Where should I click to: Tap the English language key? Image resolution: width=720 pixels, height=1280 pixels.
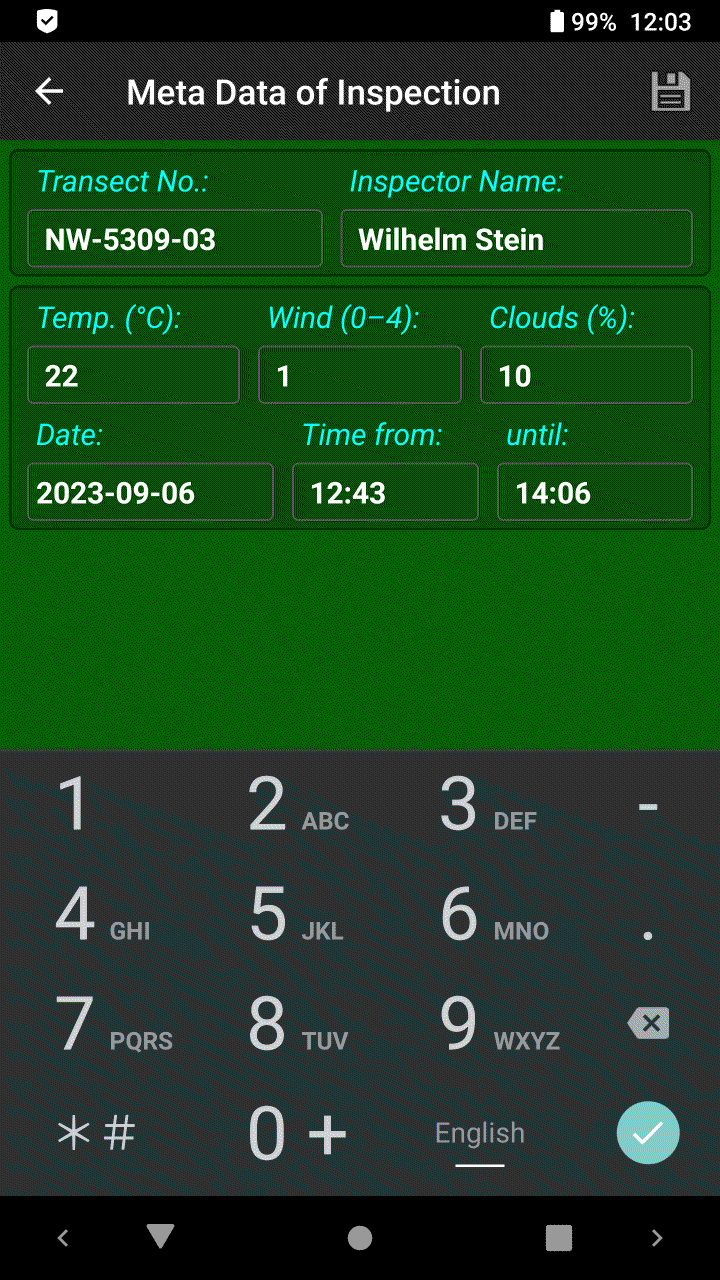click(x=480, y=1134)
